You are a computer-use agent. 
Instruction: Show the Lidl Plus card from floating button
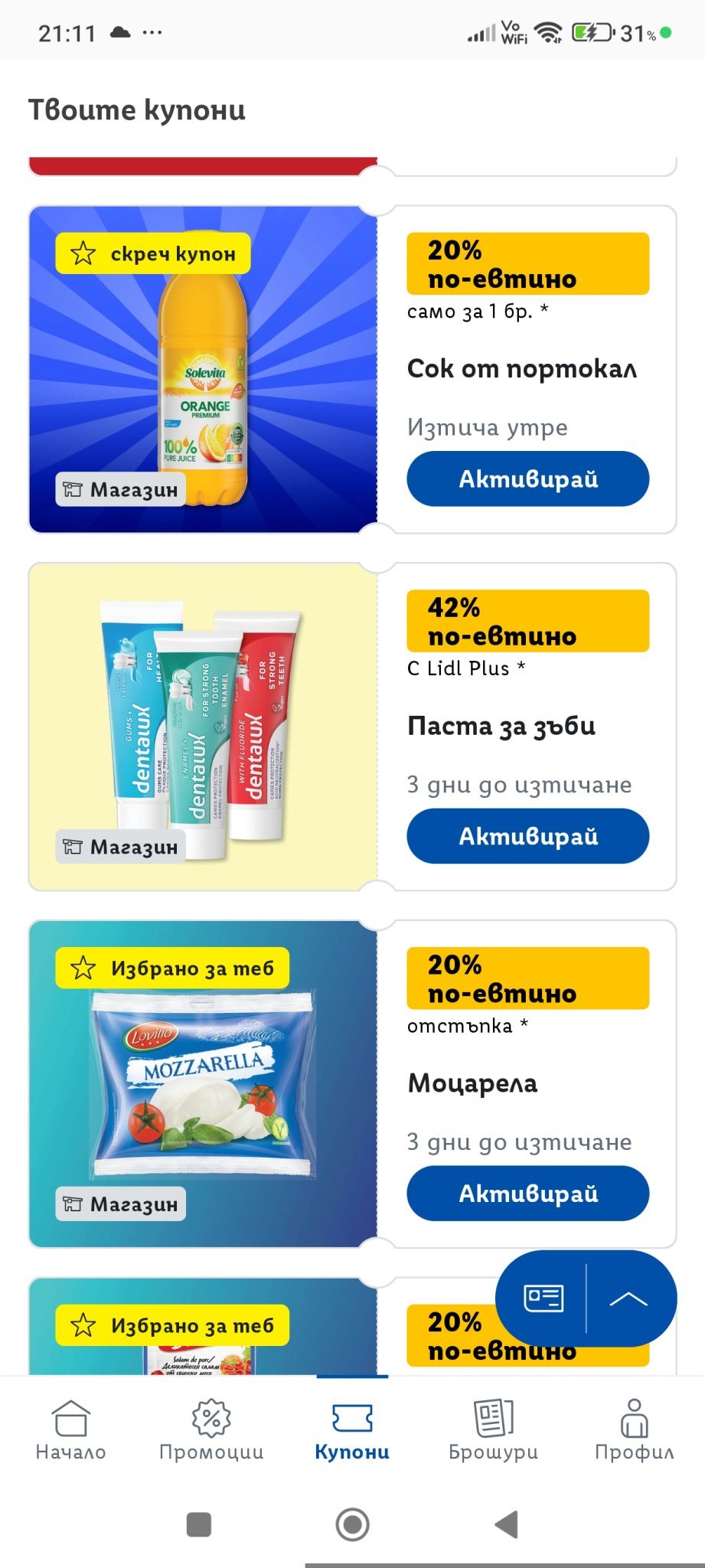click(x=543, y=1298)
